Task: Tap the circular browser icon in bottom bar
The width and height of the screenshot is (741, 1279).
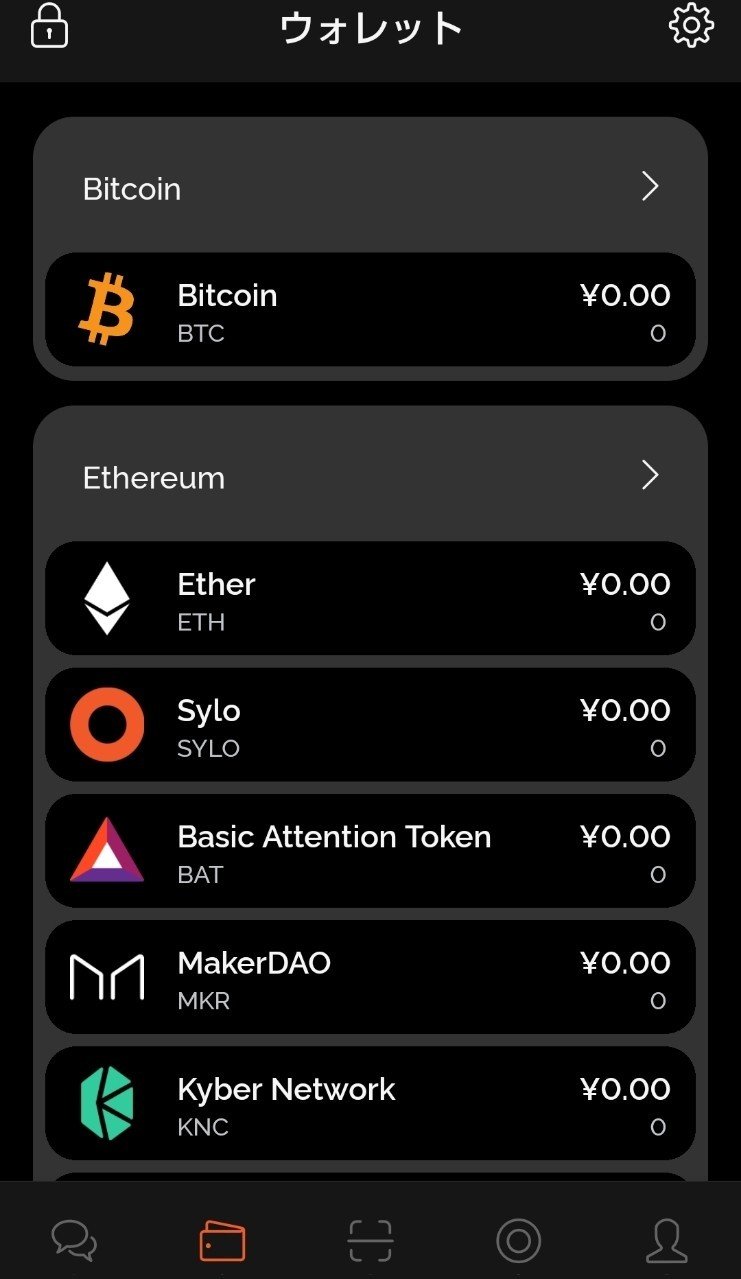Action: tap(518, 1240)
